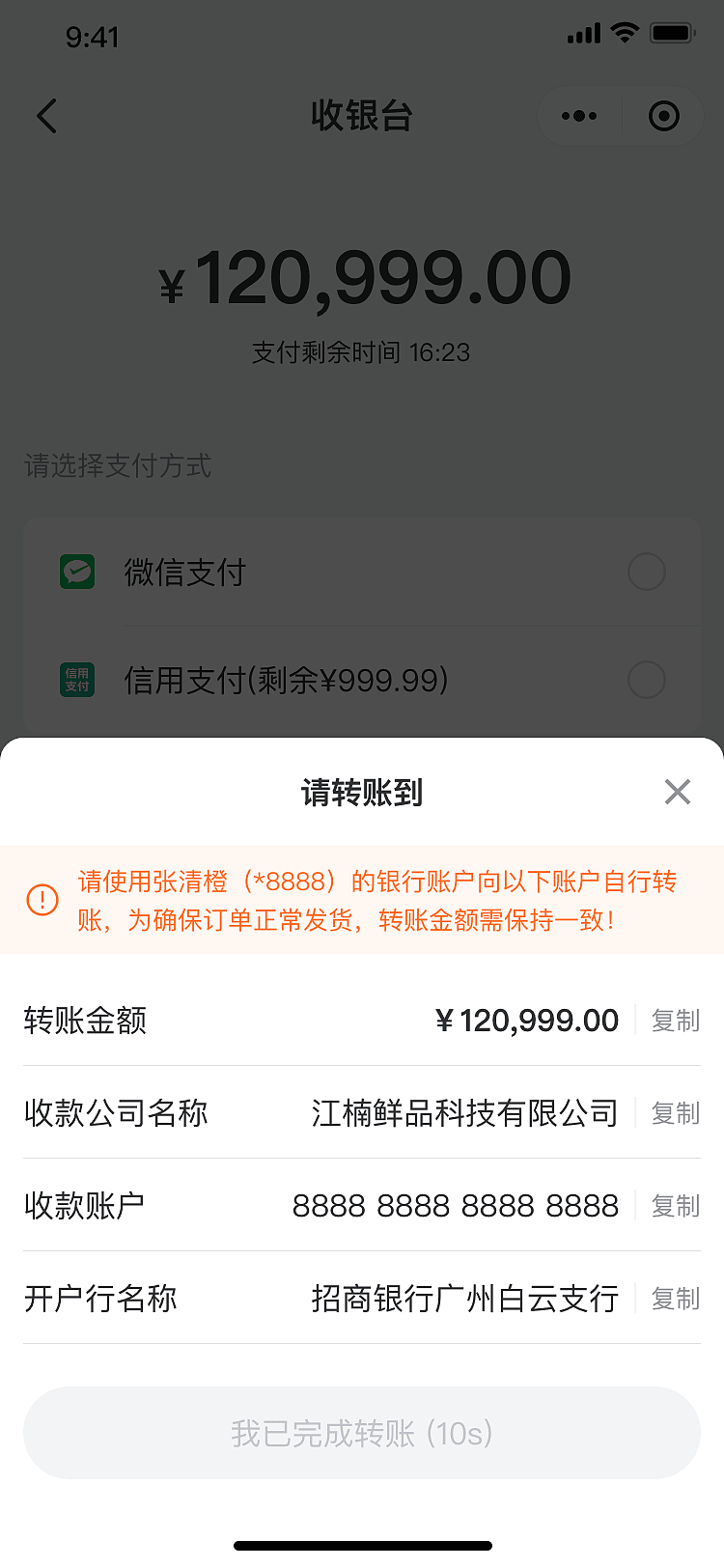Open the 收银台 title area
The width and height of the screenshot is (724, 1568).
tap(362, 115)
